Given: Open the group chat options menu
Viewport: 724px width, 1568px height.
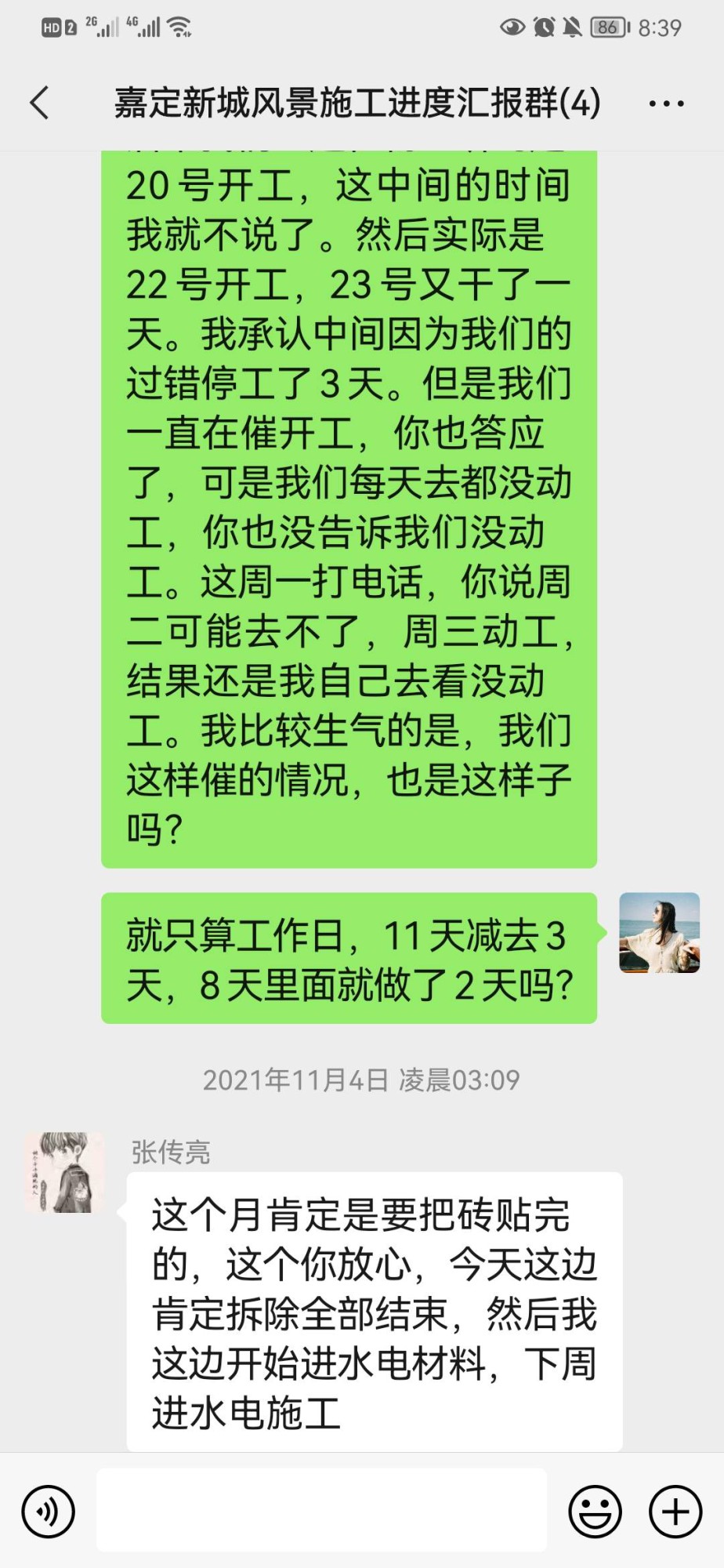Looking at the screenshot, I should tap(666, 103).
